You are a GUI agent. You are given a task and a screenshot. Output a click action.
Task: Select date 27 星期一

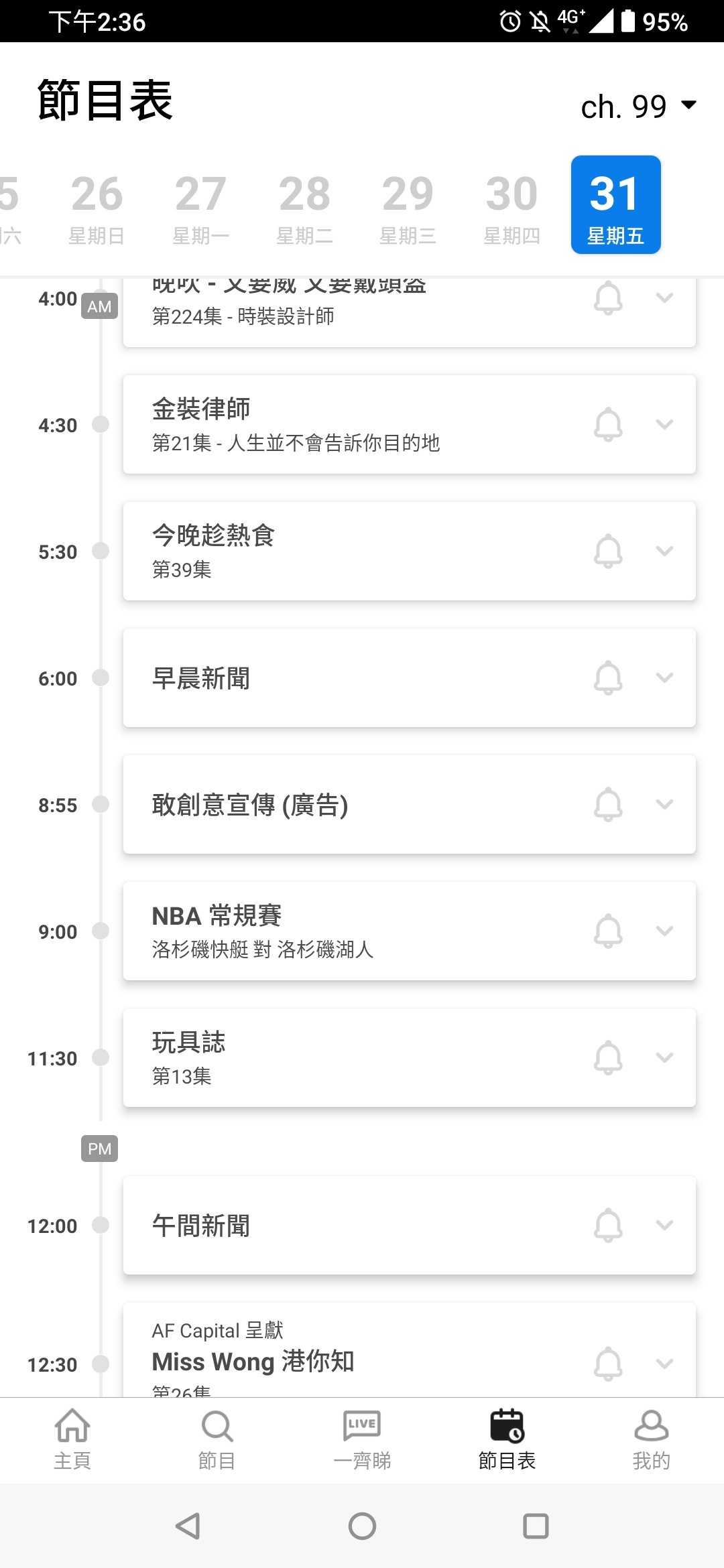200,206
